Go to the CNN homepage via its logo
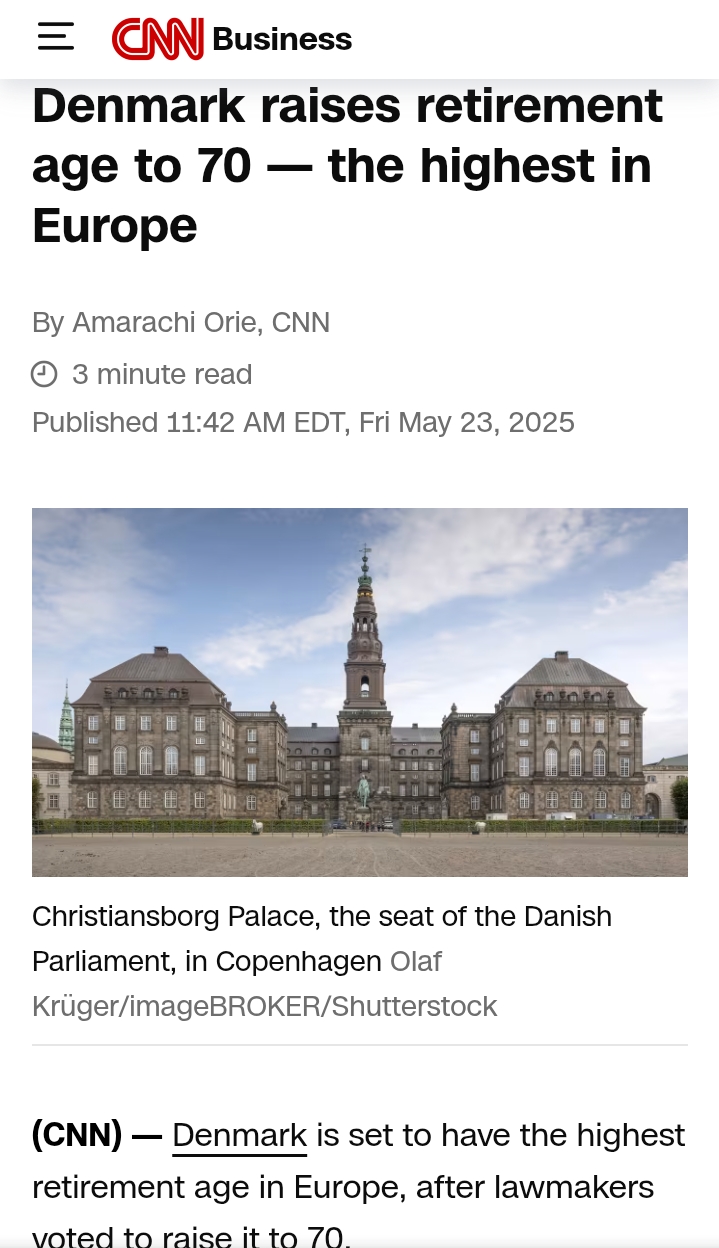The image size is (719, 1248). point(158,39)
